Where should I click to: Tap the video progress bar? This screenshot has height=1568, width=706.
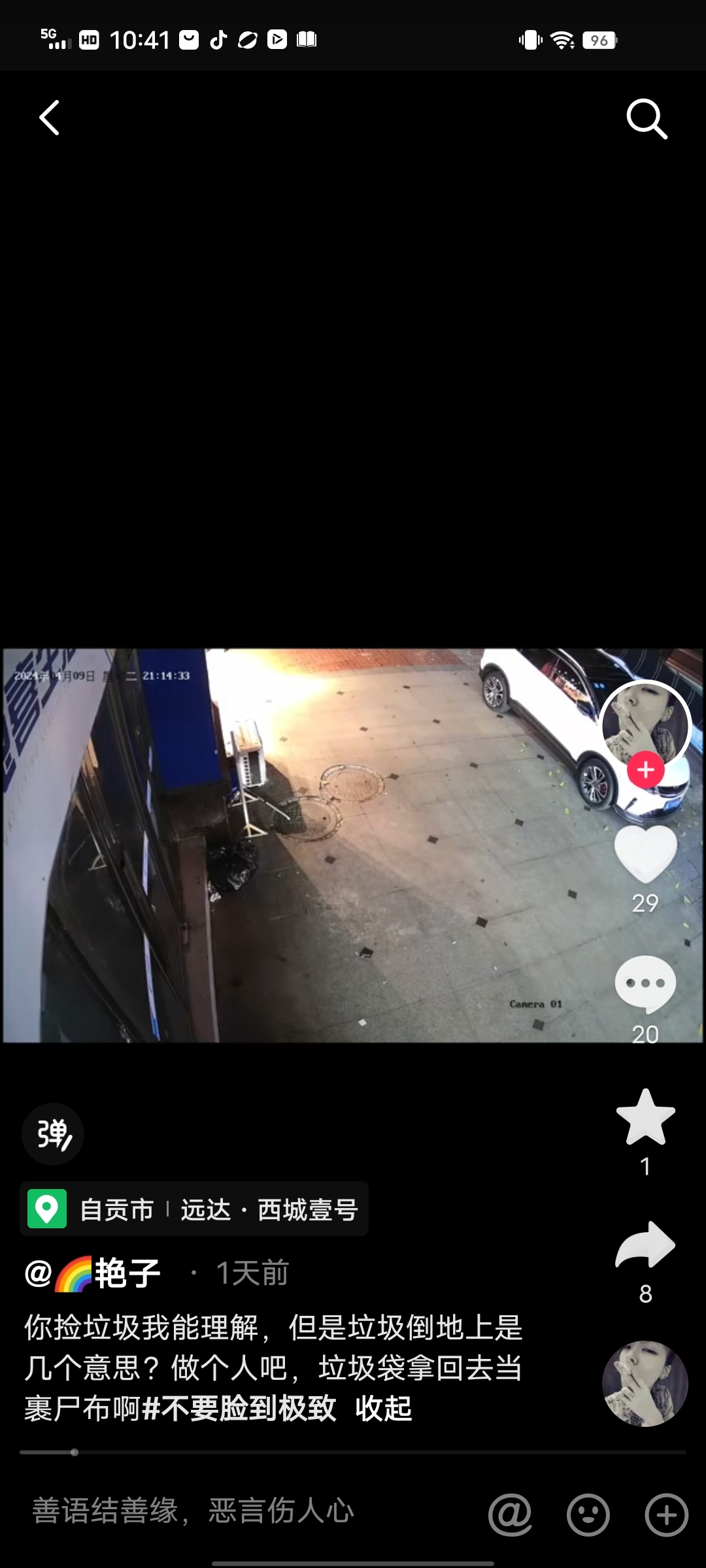click(353, 1452)
